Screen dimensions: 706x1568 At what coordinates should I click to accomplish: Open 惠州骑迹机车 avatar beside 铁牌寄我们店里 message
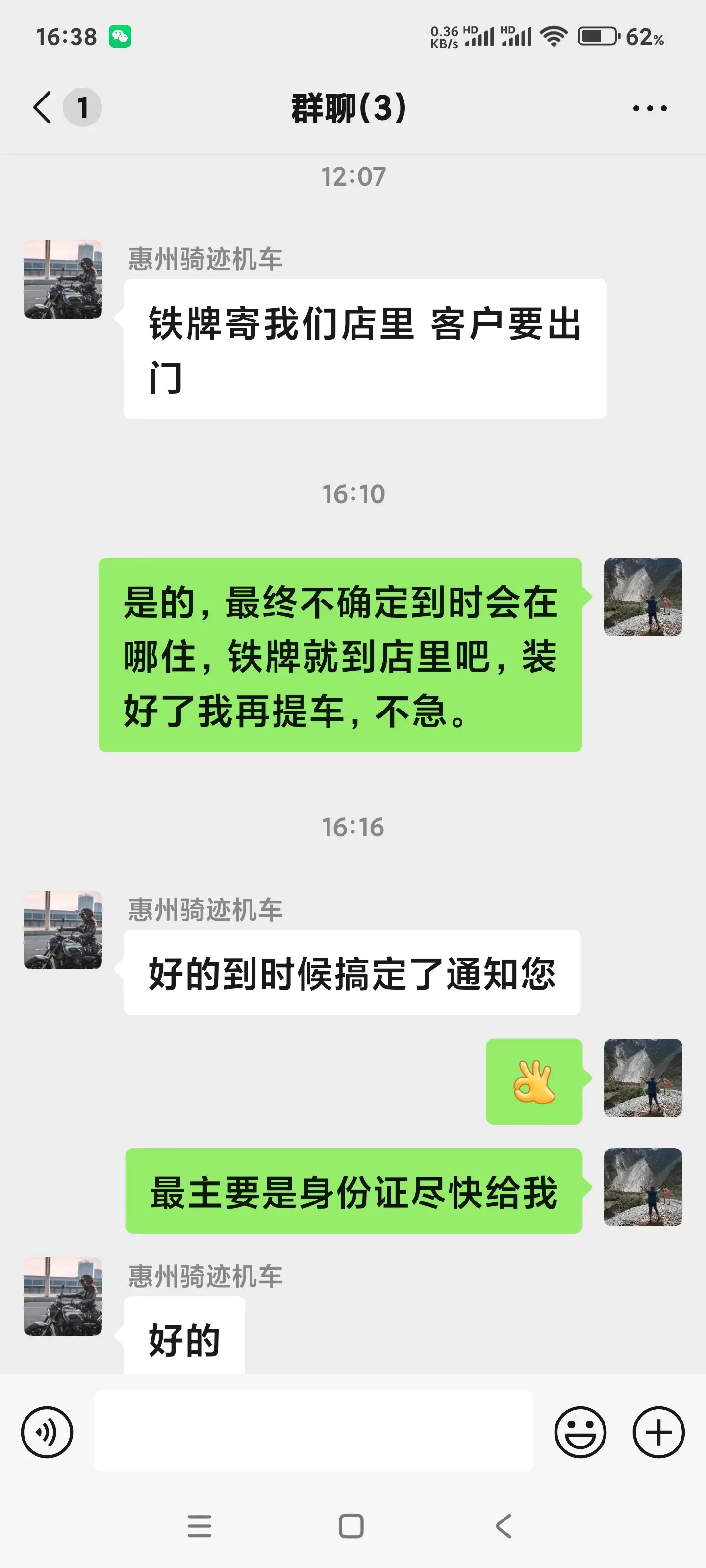pyautogui.click(x=63, y=279)
